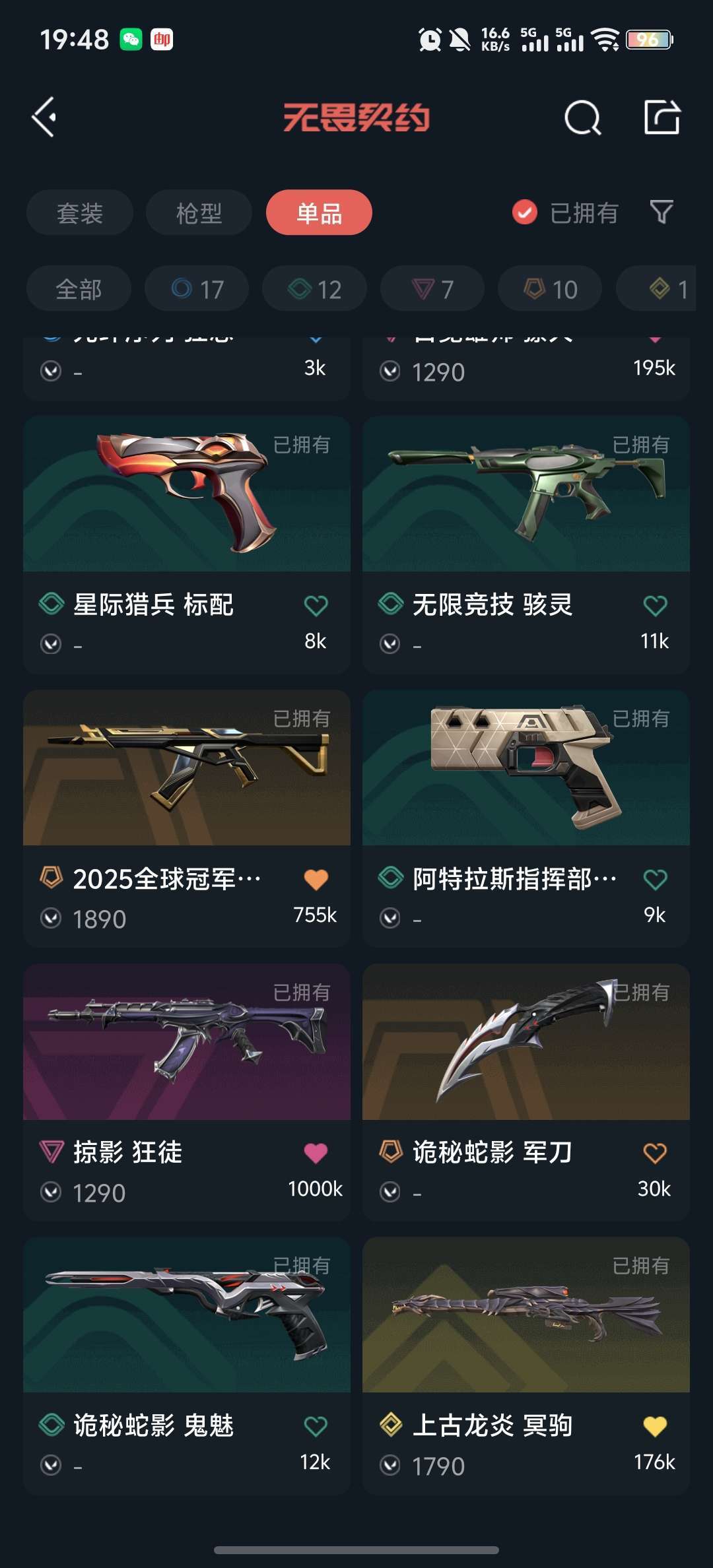Open the 掠影 狂徒 skin card
Viewport: 713px width, 1568px height.
187,1092
